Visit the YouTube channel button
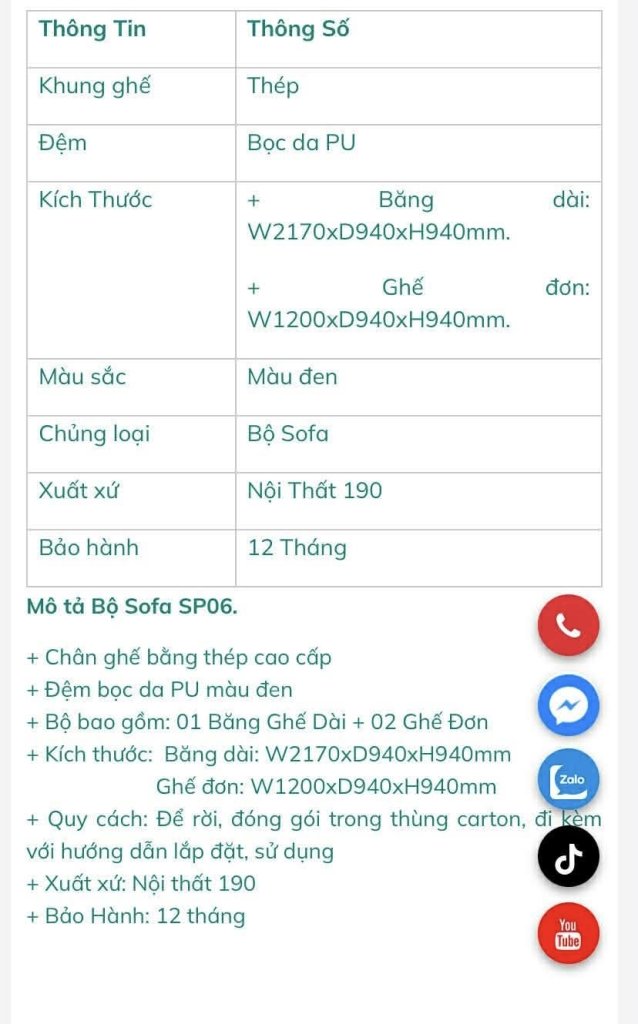 pos(568,934)
